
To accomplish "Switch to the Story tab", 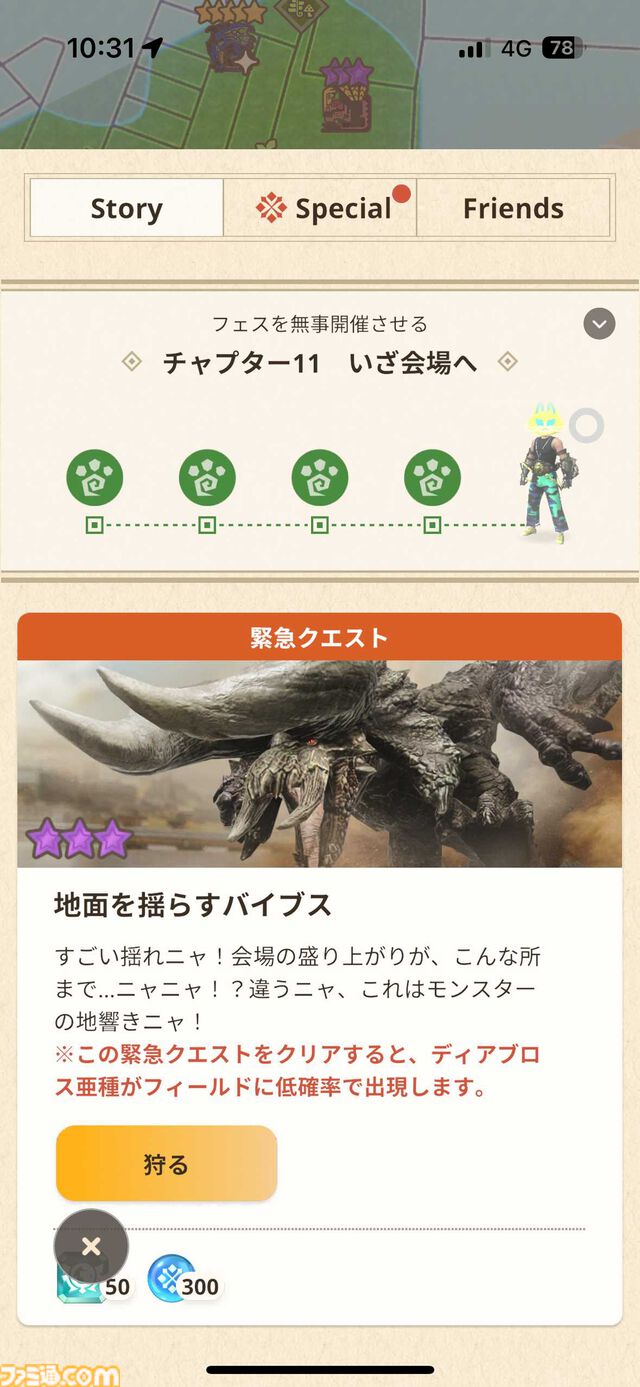I will click(126, 208).
